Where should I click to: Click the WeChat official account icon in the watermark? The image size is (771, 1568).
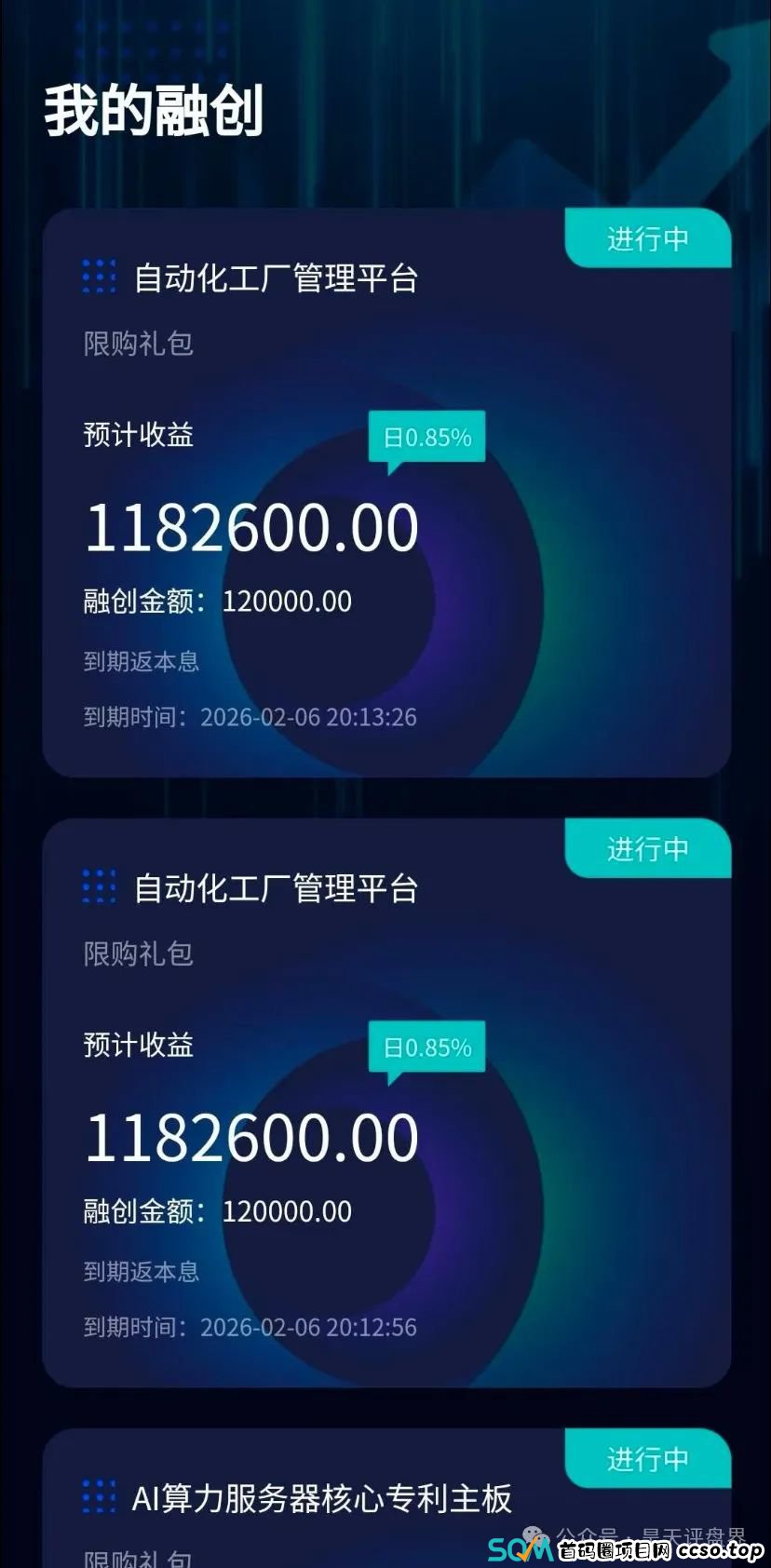(535, 1532)
